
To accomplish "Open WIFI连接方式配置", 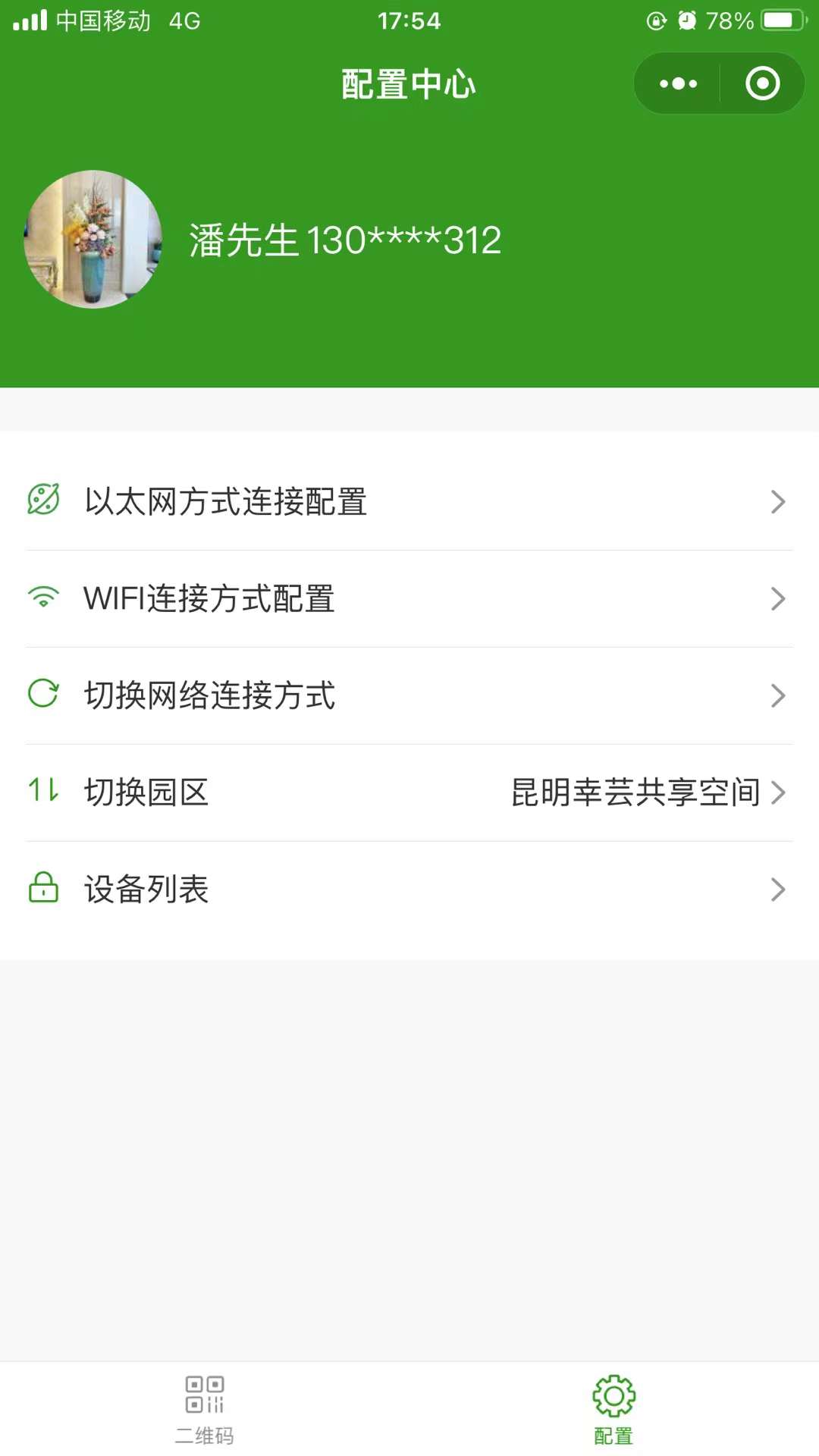I will click(x=409, y=598).
